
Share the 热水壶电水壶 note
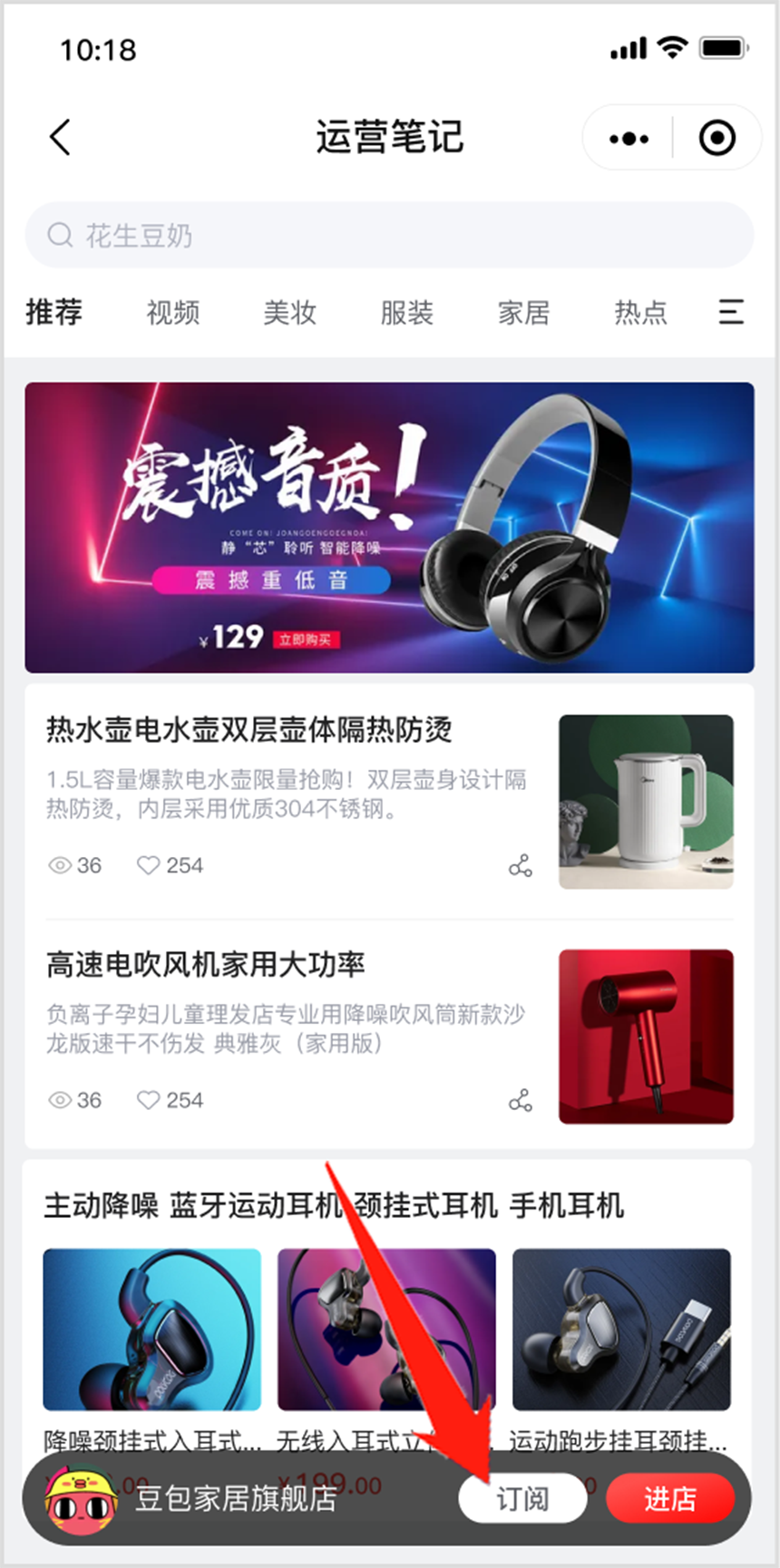[x=521, y=866]
